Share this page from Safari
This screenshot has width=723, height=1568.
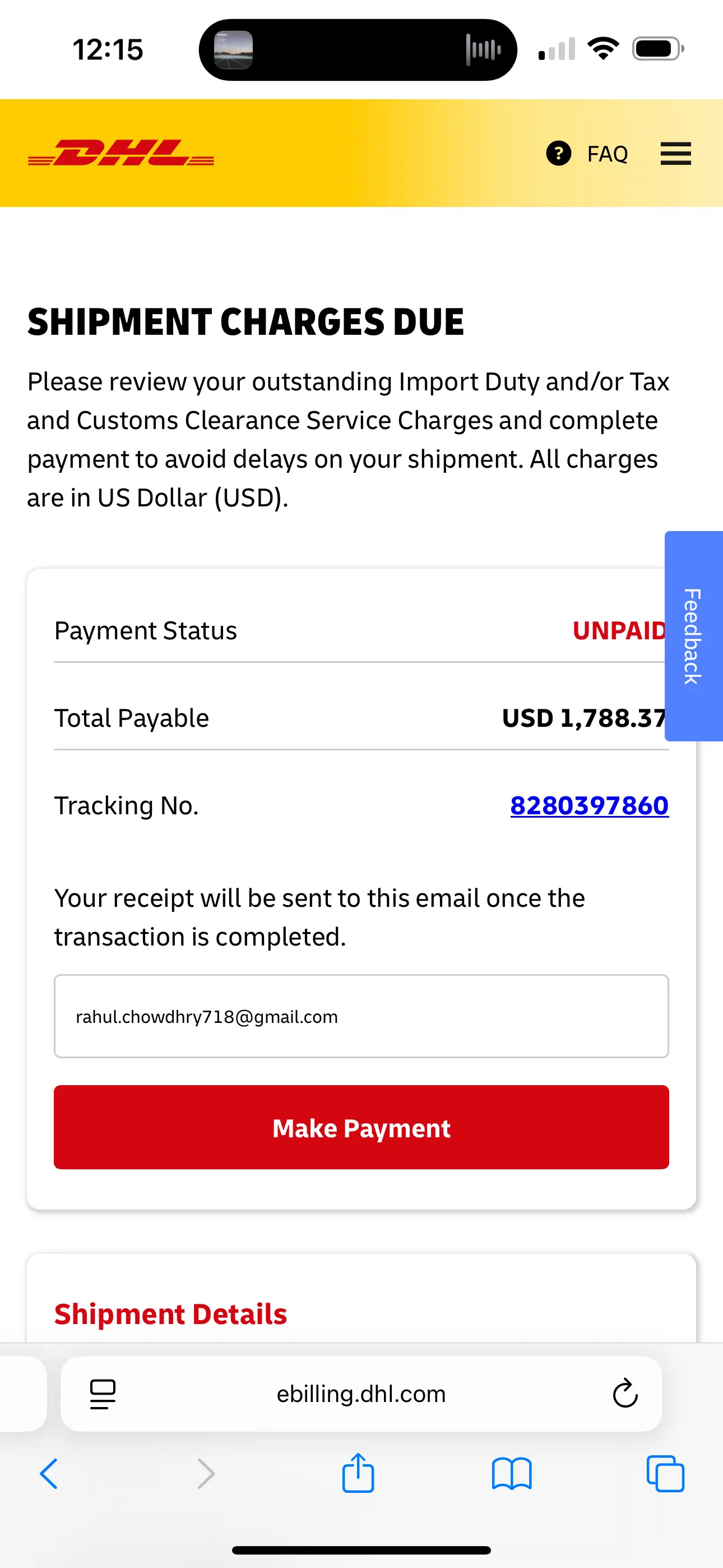pos(358,1474)
